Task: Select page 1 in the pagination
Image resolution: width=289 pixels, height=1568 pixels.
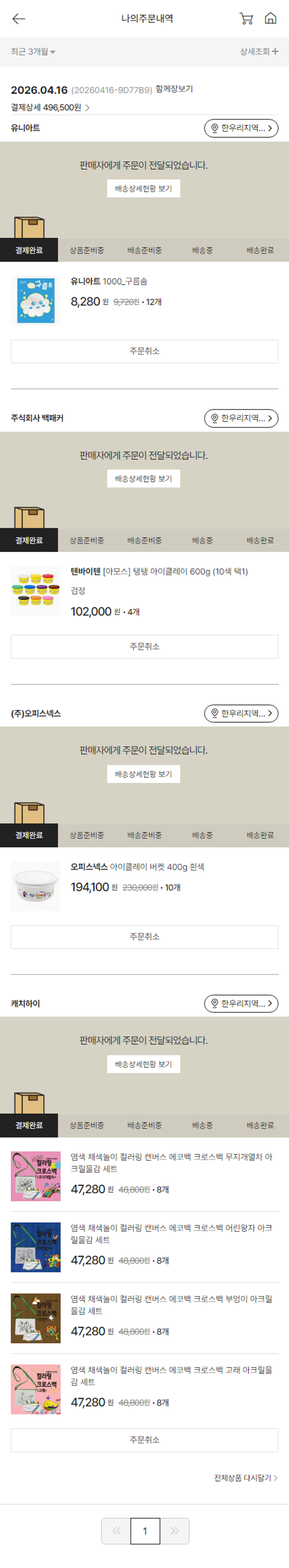Action: (144, 1531)
